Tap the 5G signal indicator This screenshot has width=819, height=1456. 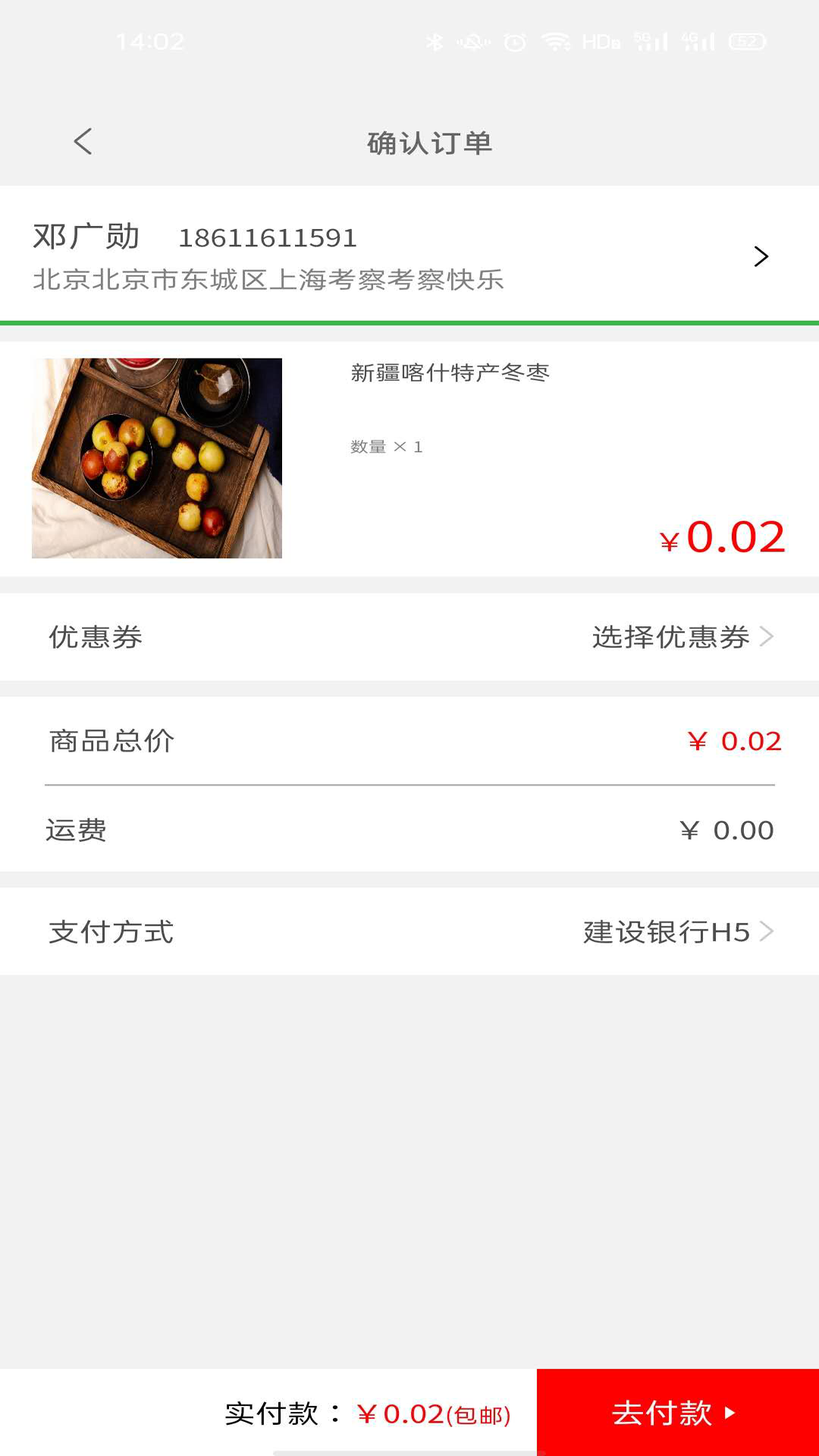[x=648, y=43]
